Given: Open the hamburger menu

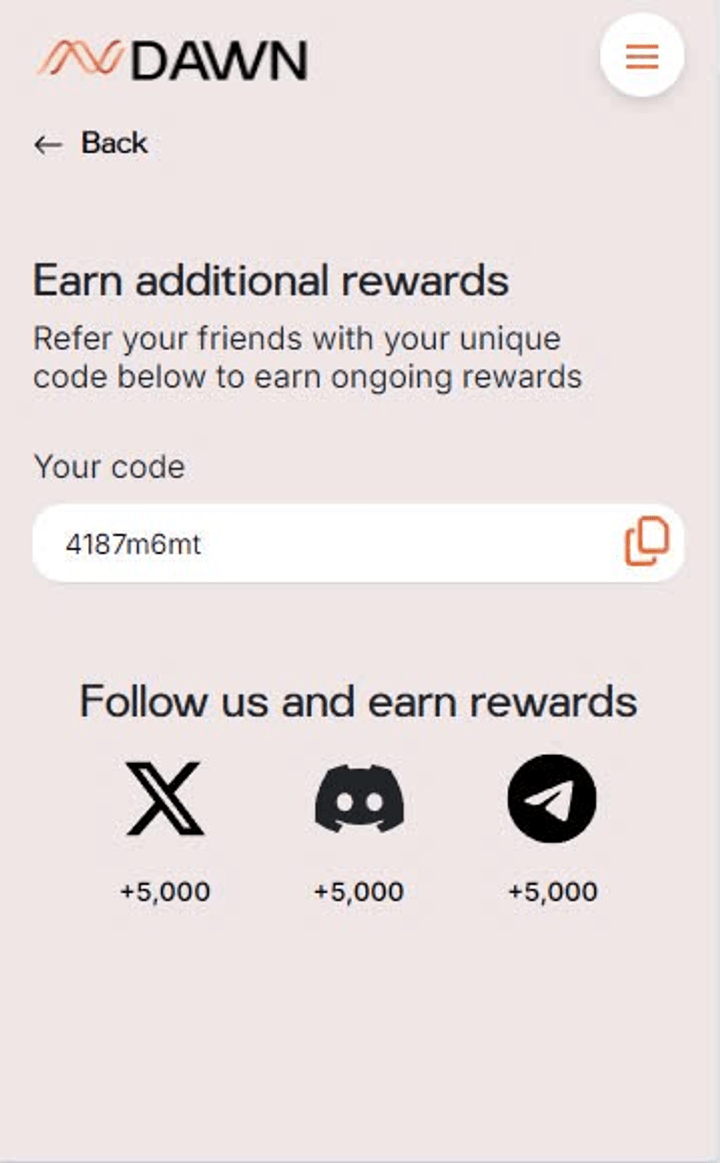Looking at the screenshot, I should 641,56.
